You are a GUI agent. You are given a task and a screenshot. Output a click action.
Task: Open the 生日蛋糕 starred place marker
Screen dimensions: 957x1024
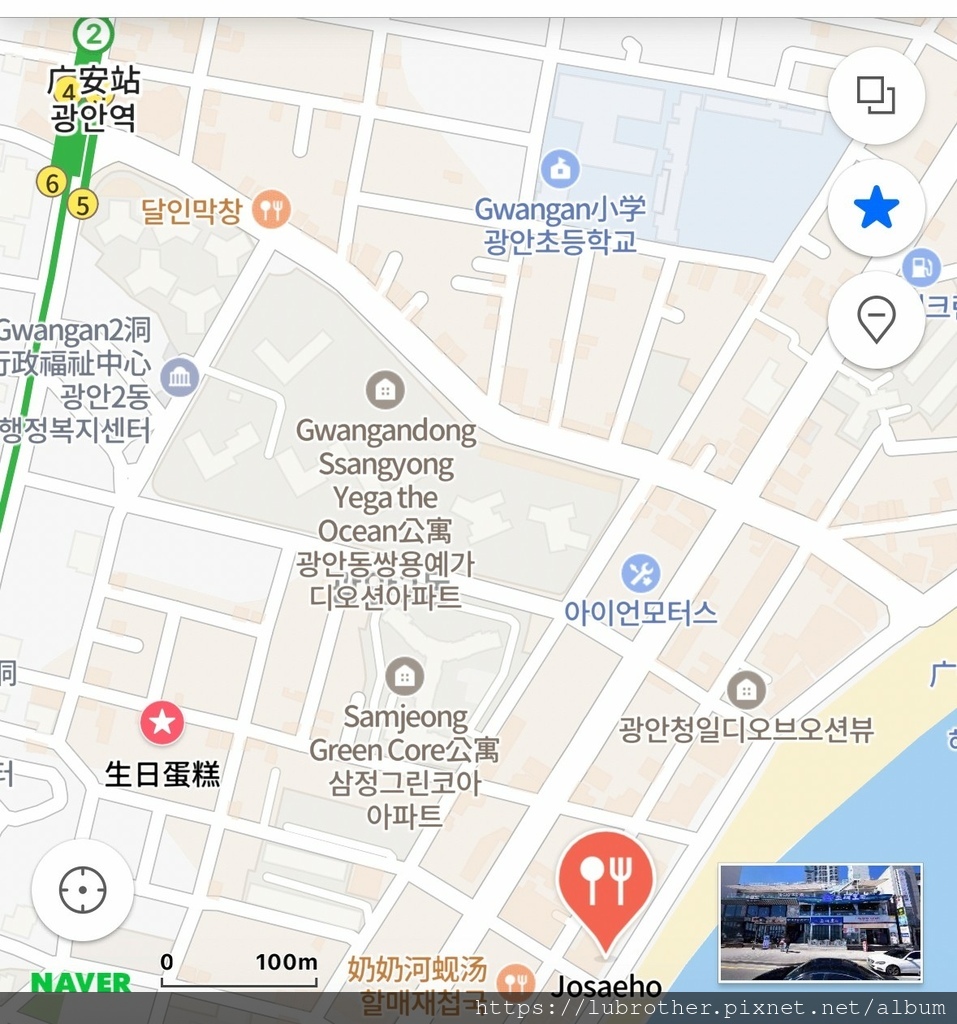162,723
